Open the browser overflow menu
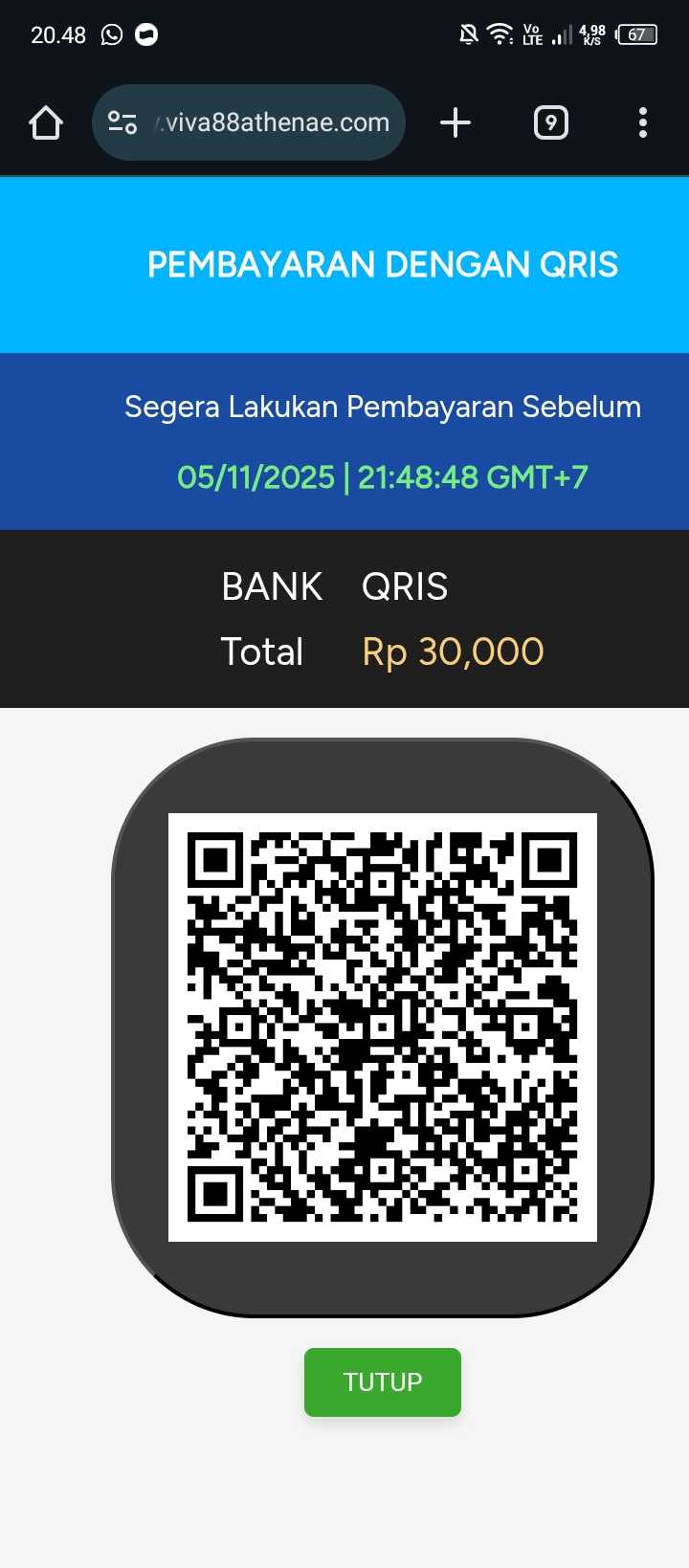The image size is (689, 1568). (x=642, y=122)
